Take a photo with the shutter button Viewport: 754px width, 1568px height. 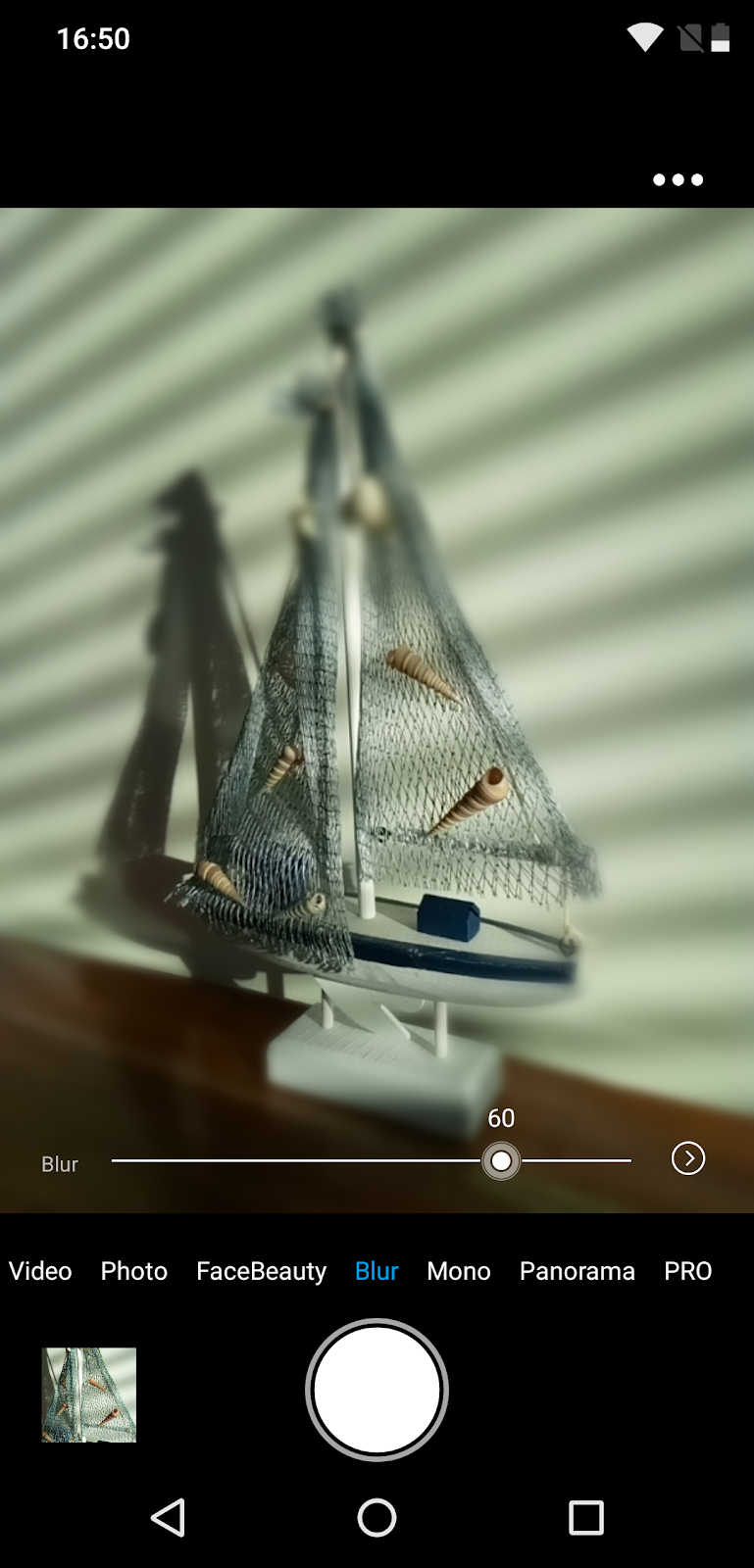[x=377, y=1390]
